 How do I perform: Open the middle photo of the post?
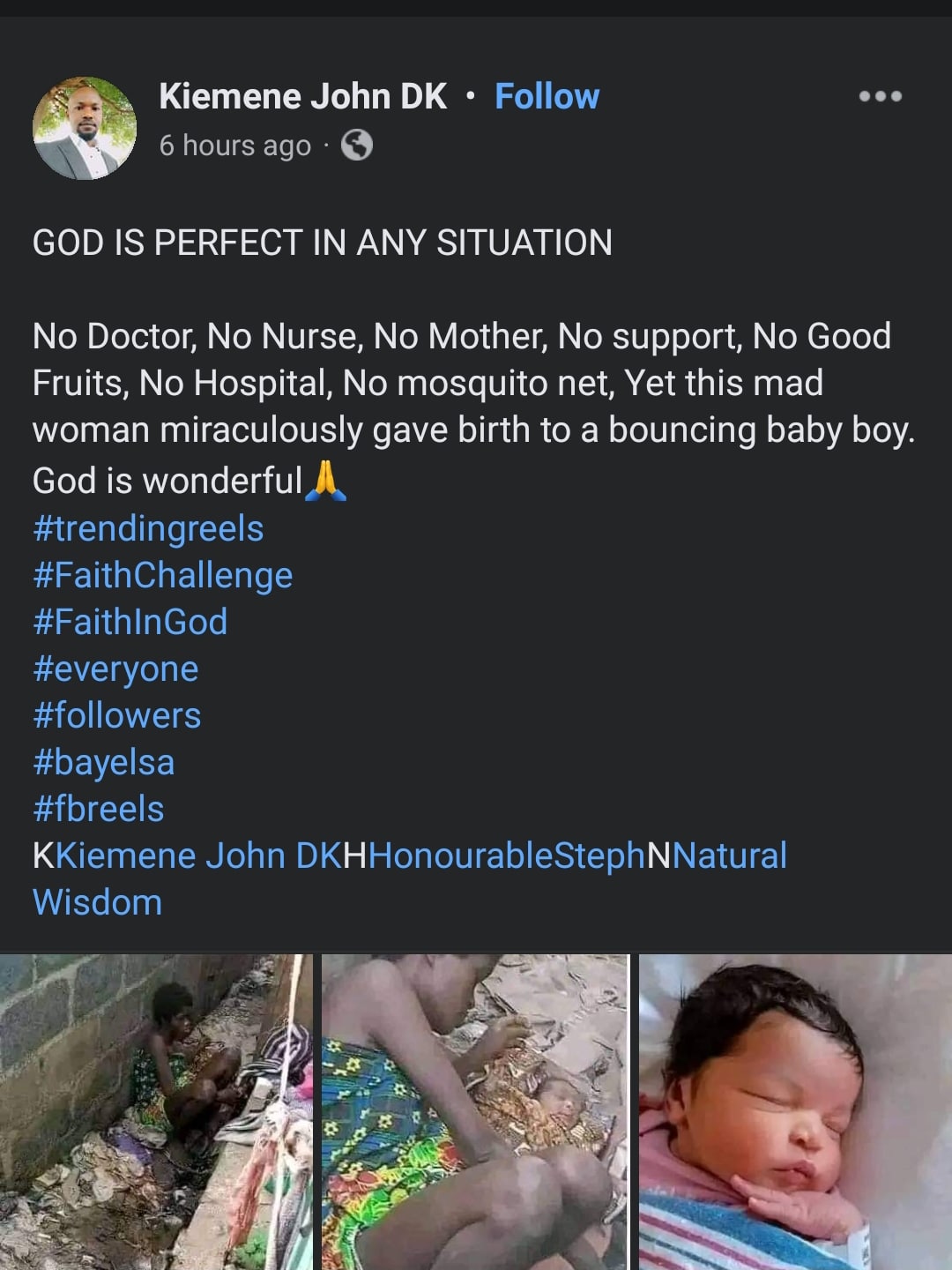[475, 1111]
